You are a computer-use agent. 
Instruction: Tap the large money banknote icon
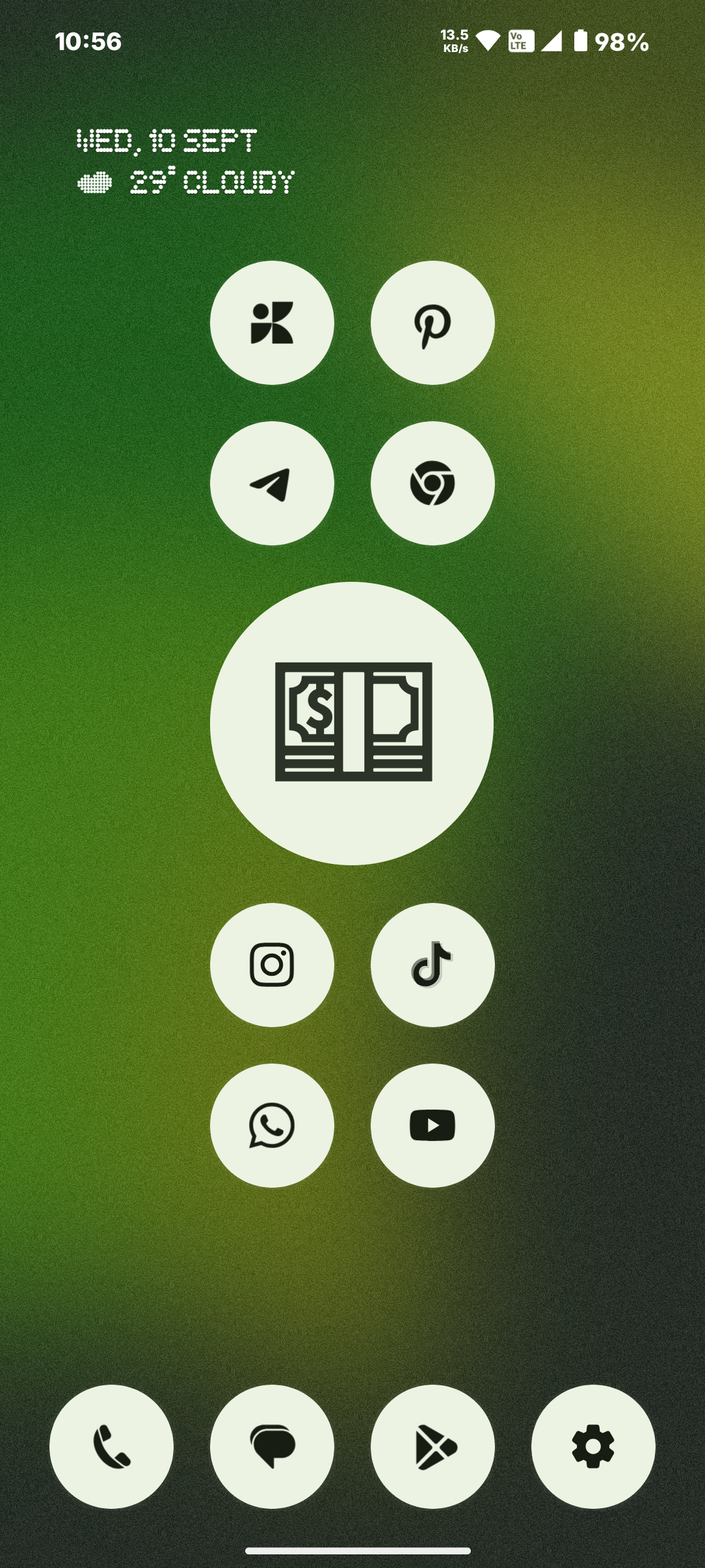click(x=352, y=723)
